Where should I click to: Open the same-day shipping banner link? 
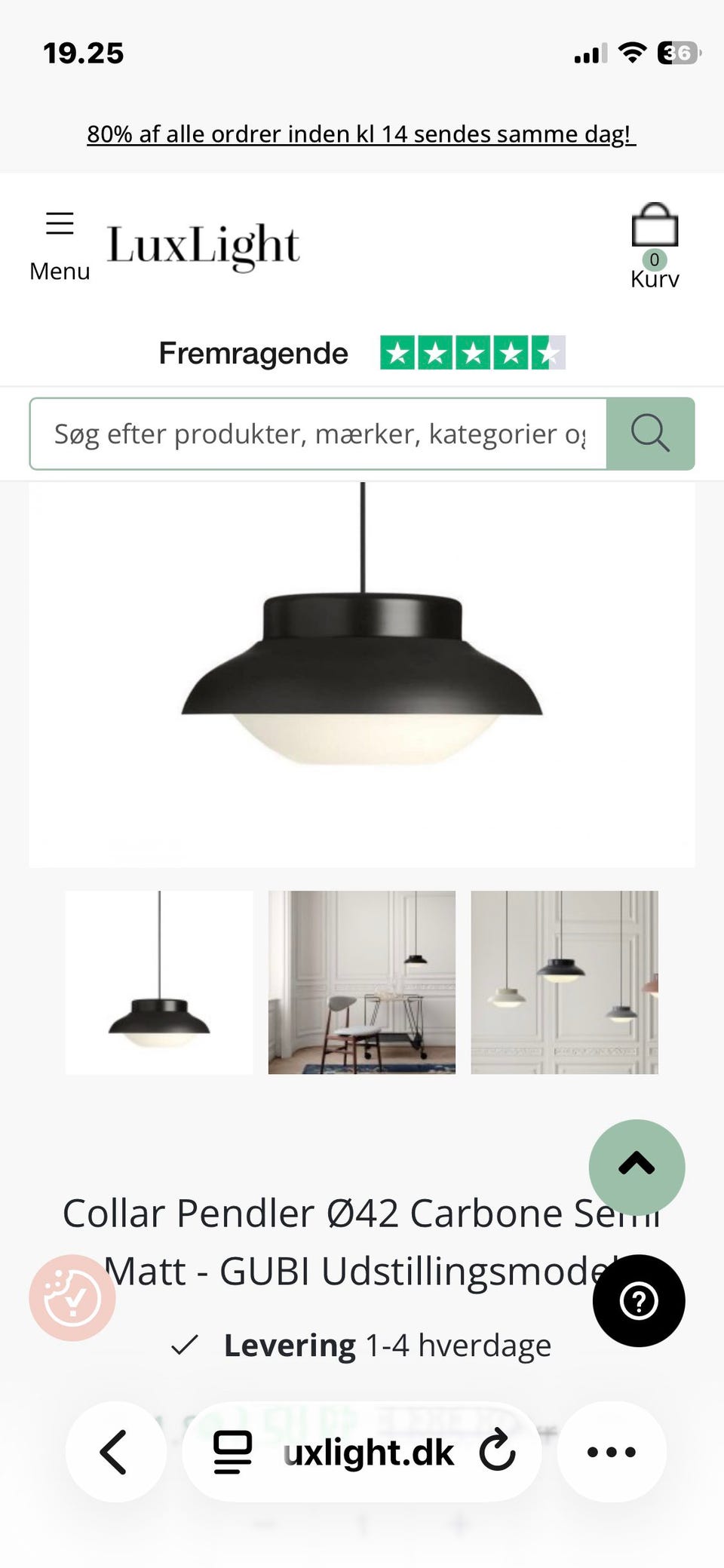click(361, 133)
